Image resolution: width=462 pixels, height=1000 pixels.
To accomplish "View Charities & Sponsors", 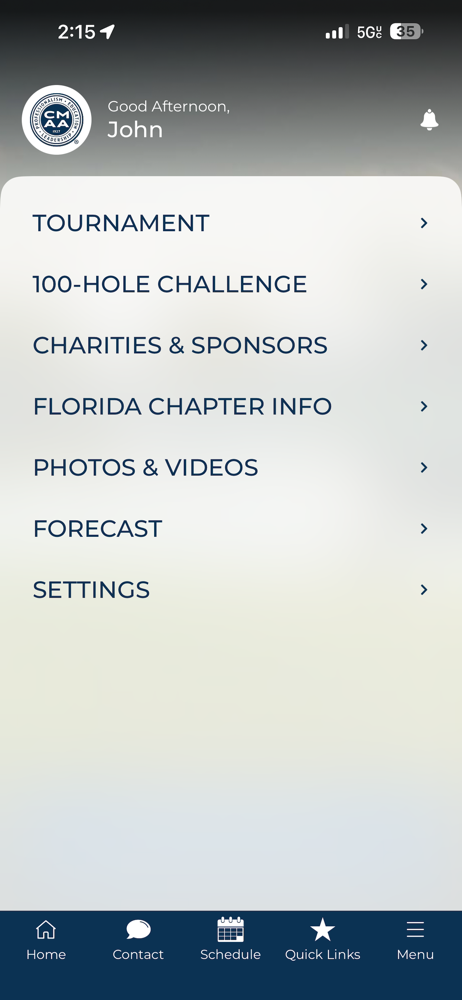I will pyautogui.click(x=231, y=346).
